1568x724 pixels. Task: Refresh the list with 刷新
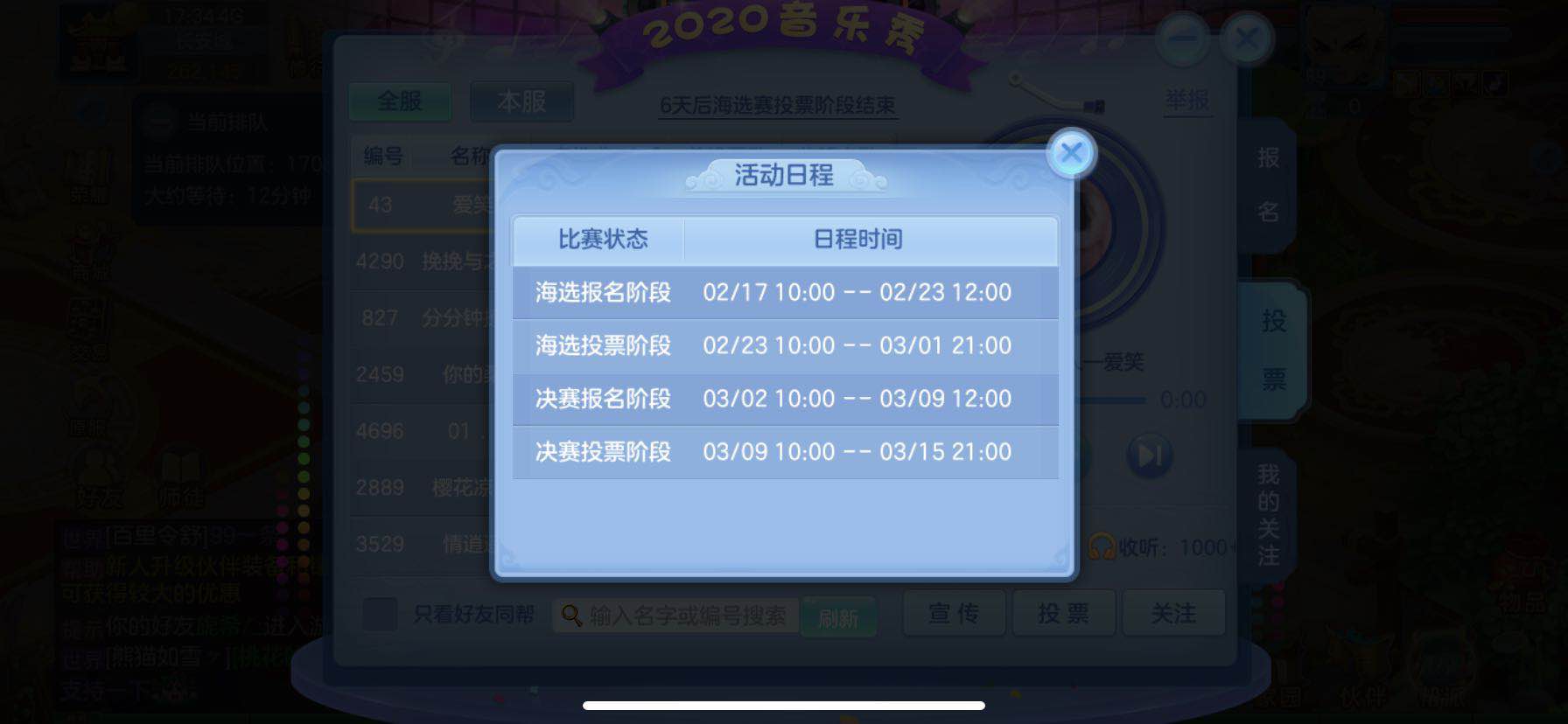(838, 617)
